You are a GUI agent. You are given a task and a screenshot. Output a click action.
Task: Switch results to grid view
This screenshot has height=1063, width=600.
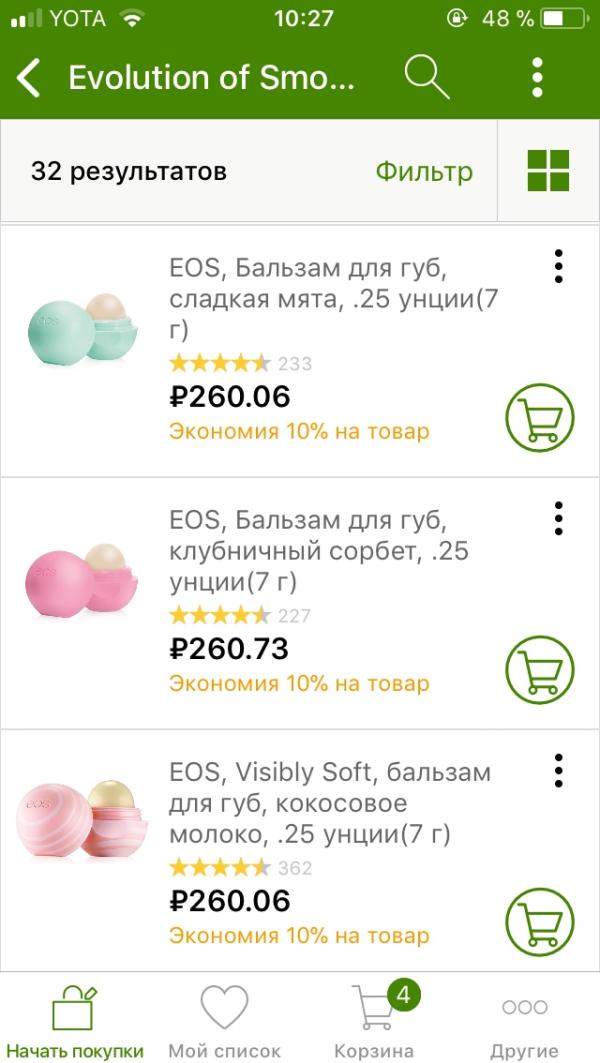pos(548,171)
